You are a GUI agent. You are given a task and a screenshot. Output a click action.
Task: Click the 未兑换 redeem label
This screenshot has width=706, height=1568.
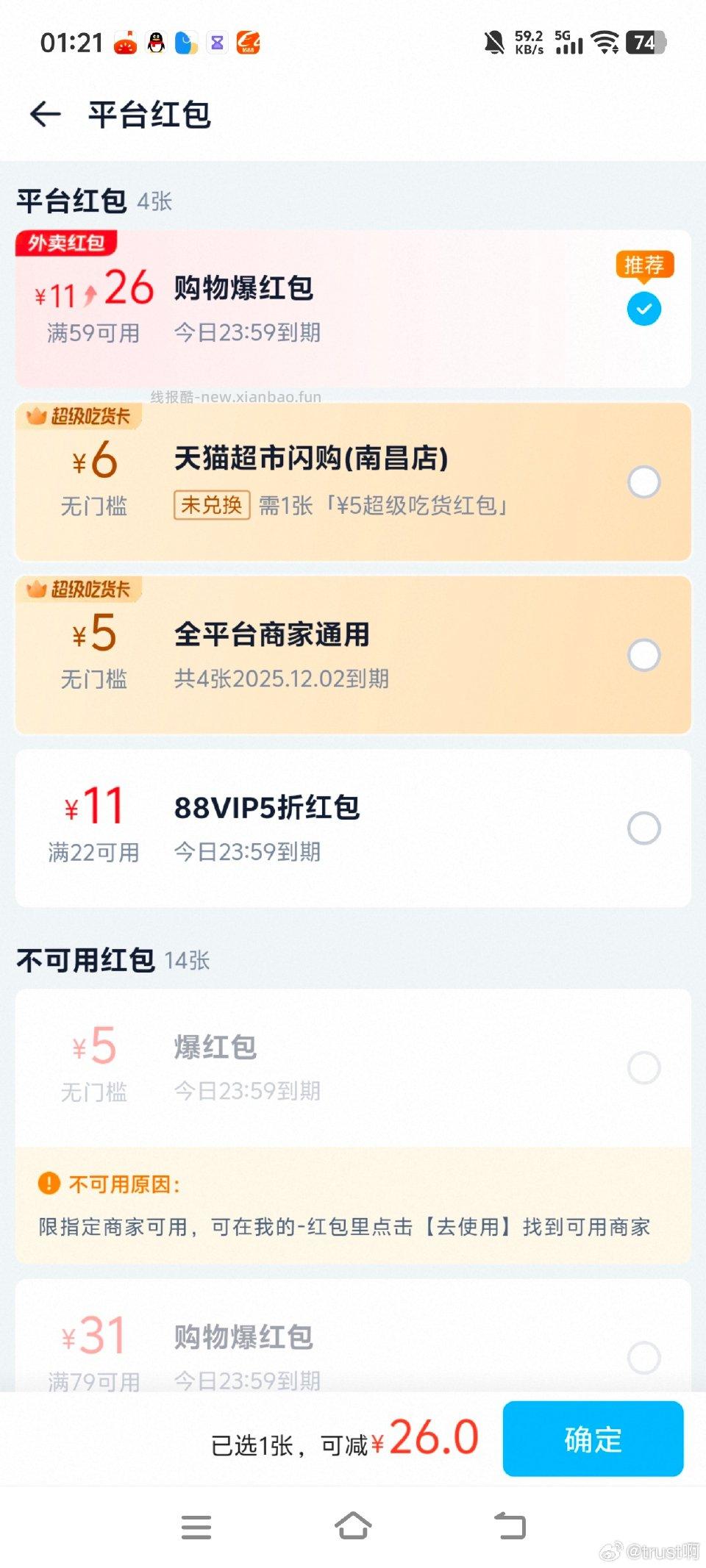coord(211,504)
